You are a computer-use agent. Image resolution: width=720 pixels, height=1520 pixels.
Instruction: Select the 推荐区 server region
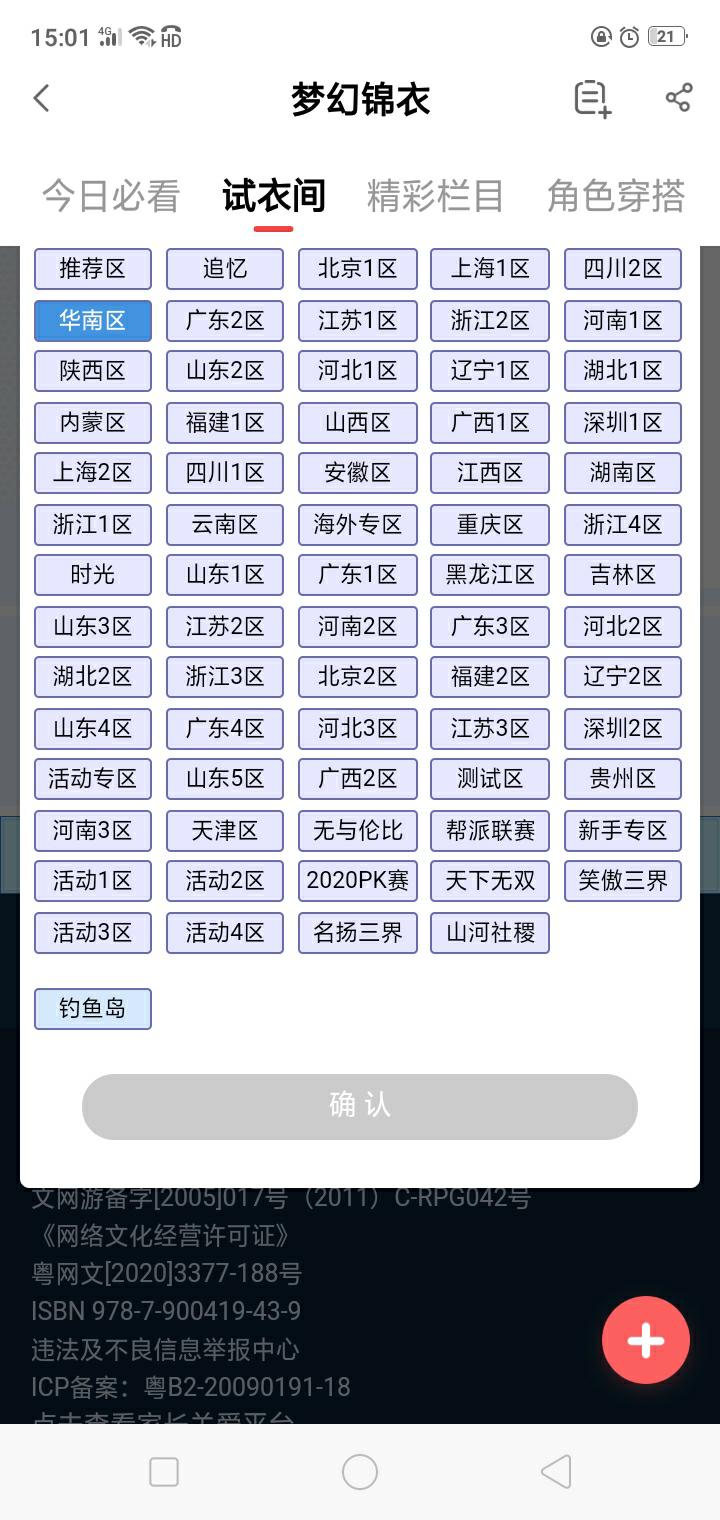93,269
